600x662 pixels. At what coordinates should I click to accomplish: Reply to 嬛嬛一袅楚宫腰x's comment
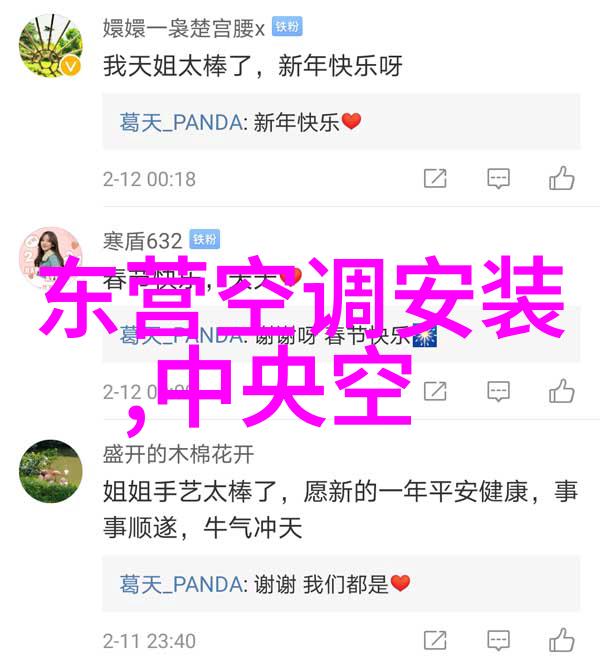tap(498, 179)
